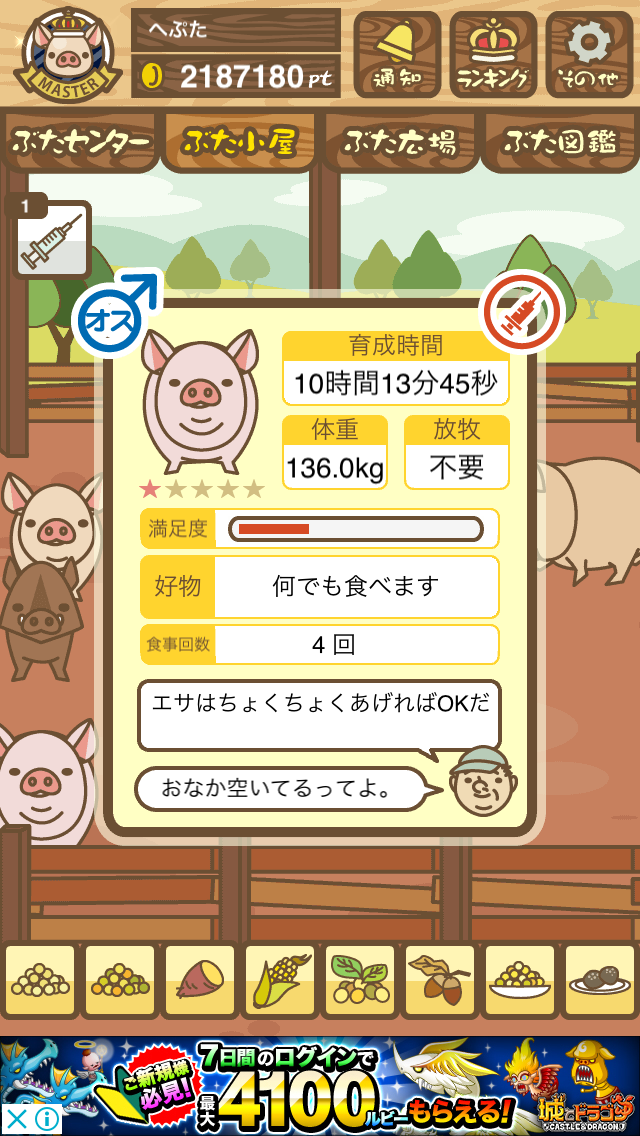This screenshot has width=640, height=1136.
Task: Feed the pig the corn cob
Action: coord(280,981)
